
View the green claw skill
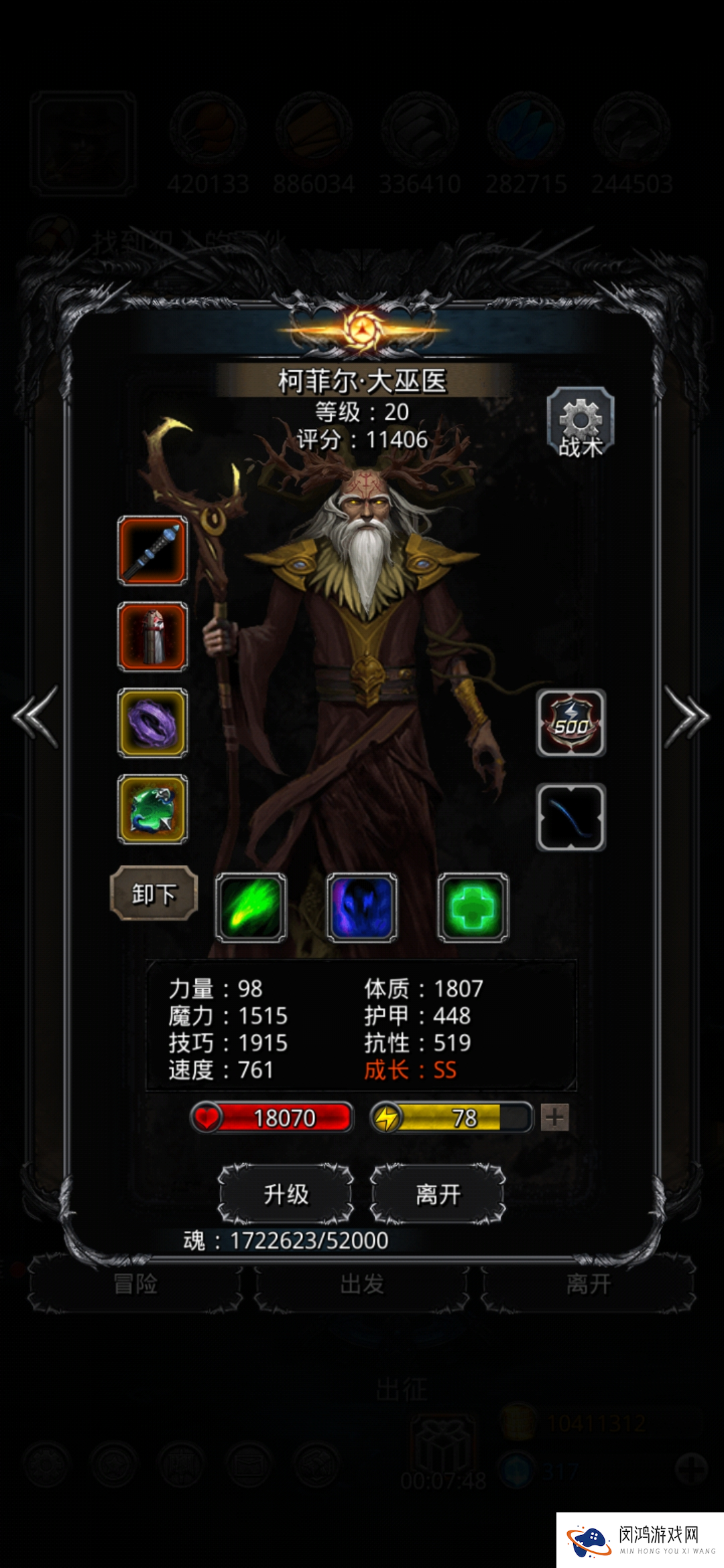(251, 907)
